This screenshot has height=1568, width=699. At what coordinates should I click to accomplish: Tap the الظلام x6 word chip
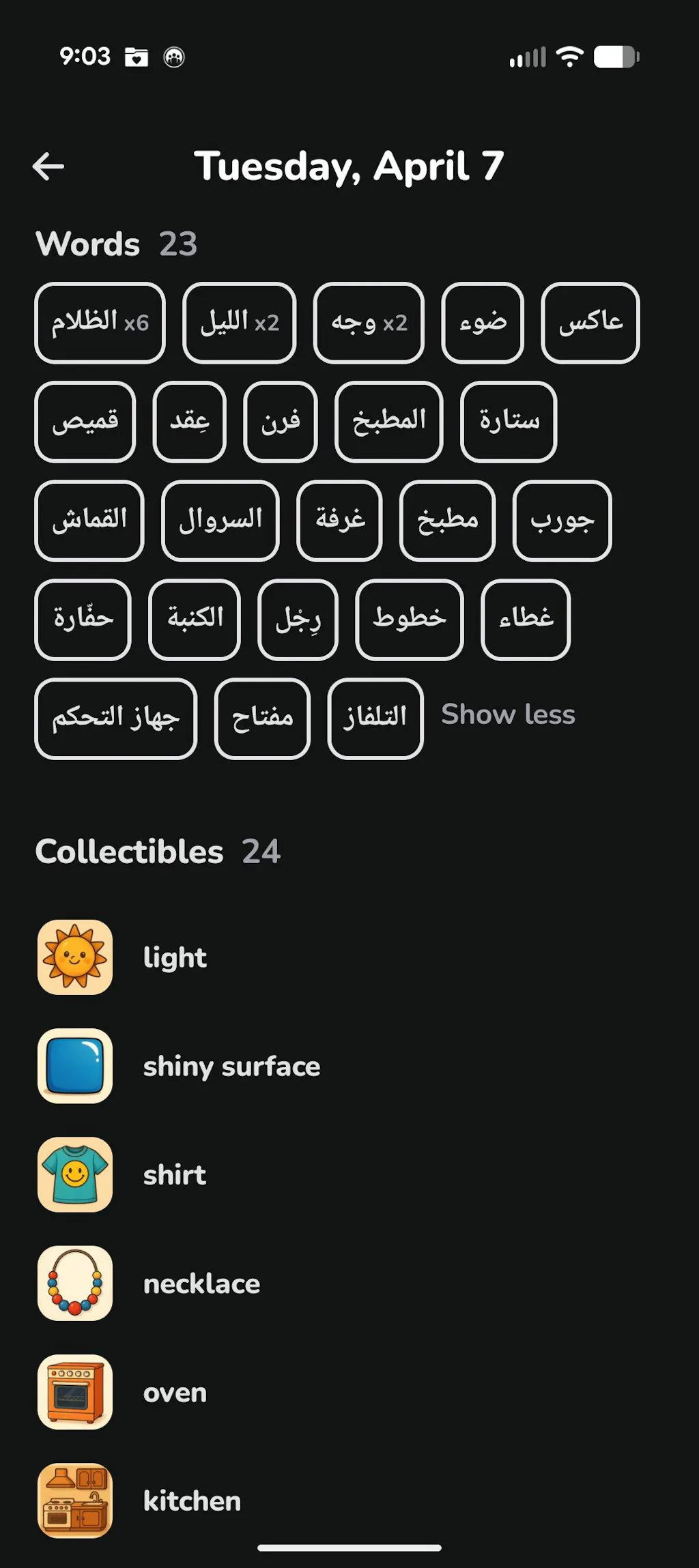click(100, 323)
